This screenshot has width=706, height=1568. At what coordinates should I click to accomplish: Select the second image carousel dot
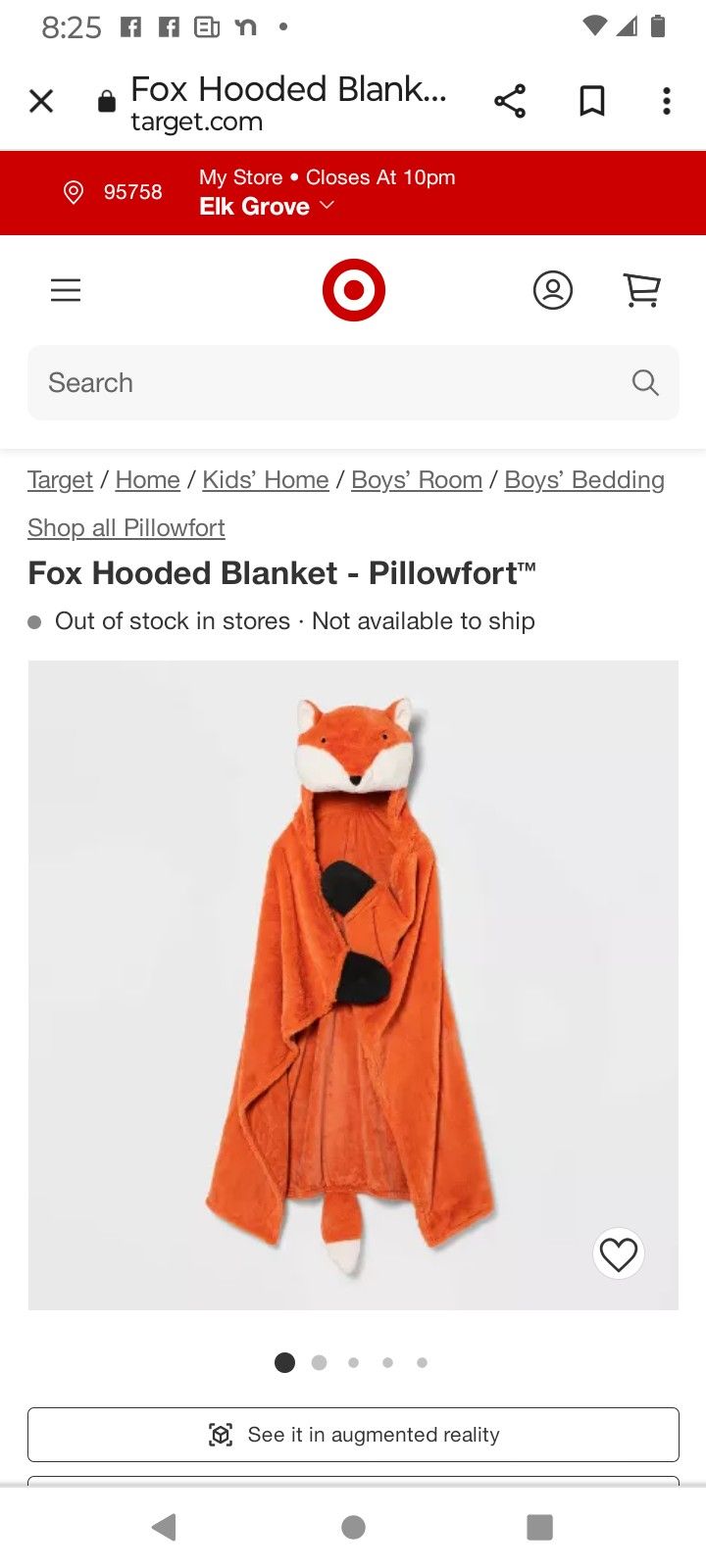pos(319,1362)
